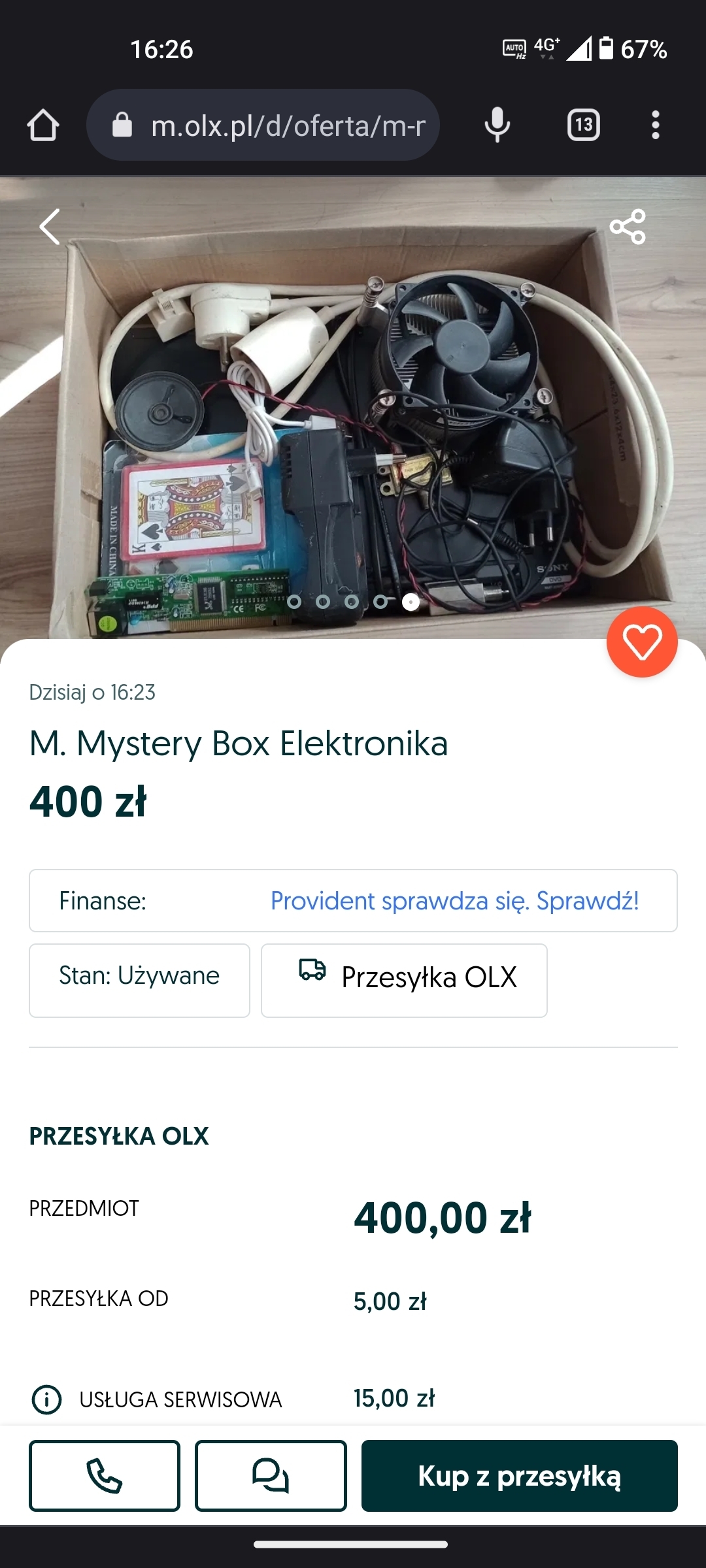Tap Kup z przesyłką
The image size is (706, 1568).
pyautogui.click(x=519, y=1476)
